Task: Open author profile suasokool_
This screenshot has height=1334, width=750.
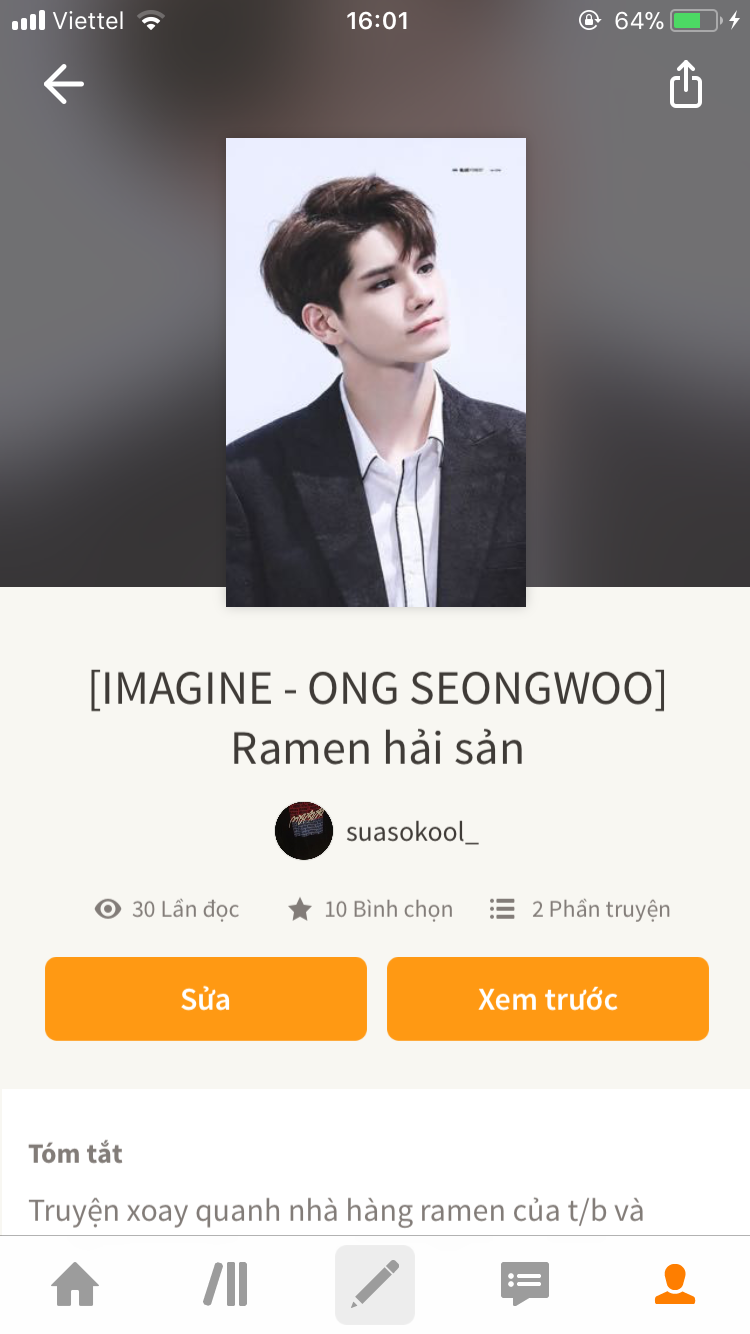Action: tap(377, 831)
